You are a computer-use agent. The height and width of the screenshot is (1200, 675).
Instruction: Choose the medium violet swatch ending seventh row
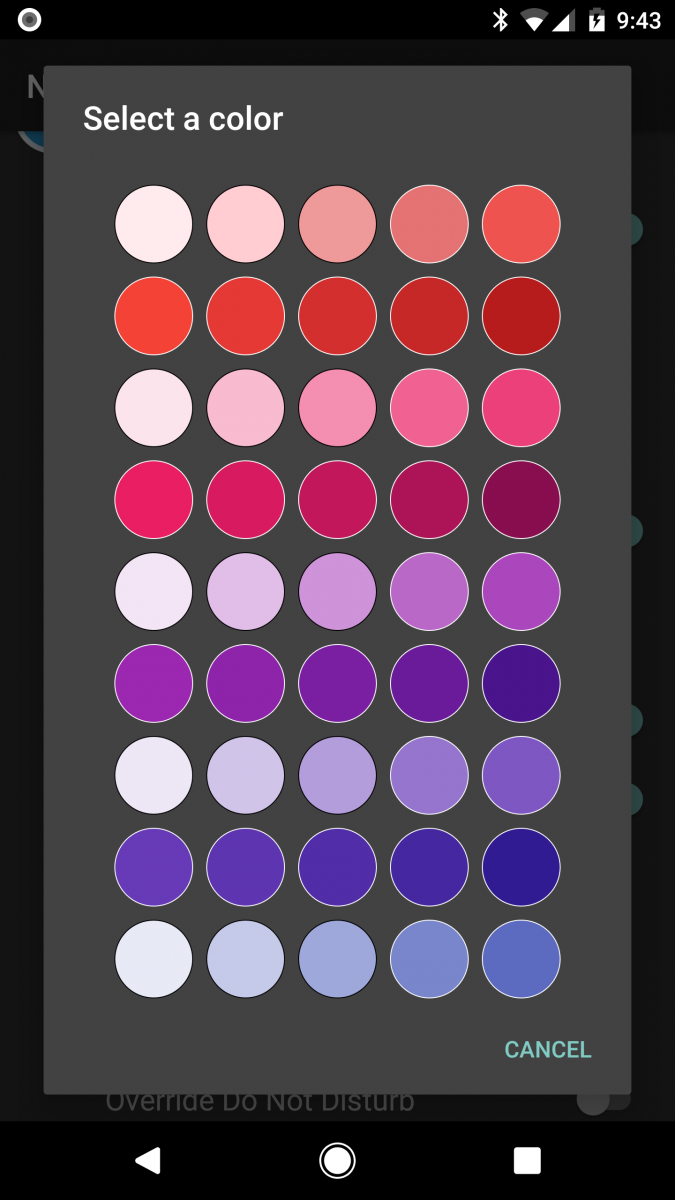pyautogui.click(x=522, y=776)
